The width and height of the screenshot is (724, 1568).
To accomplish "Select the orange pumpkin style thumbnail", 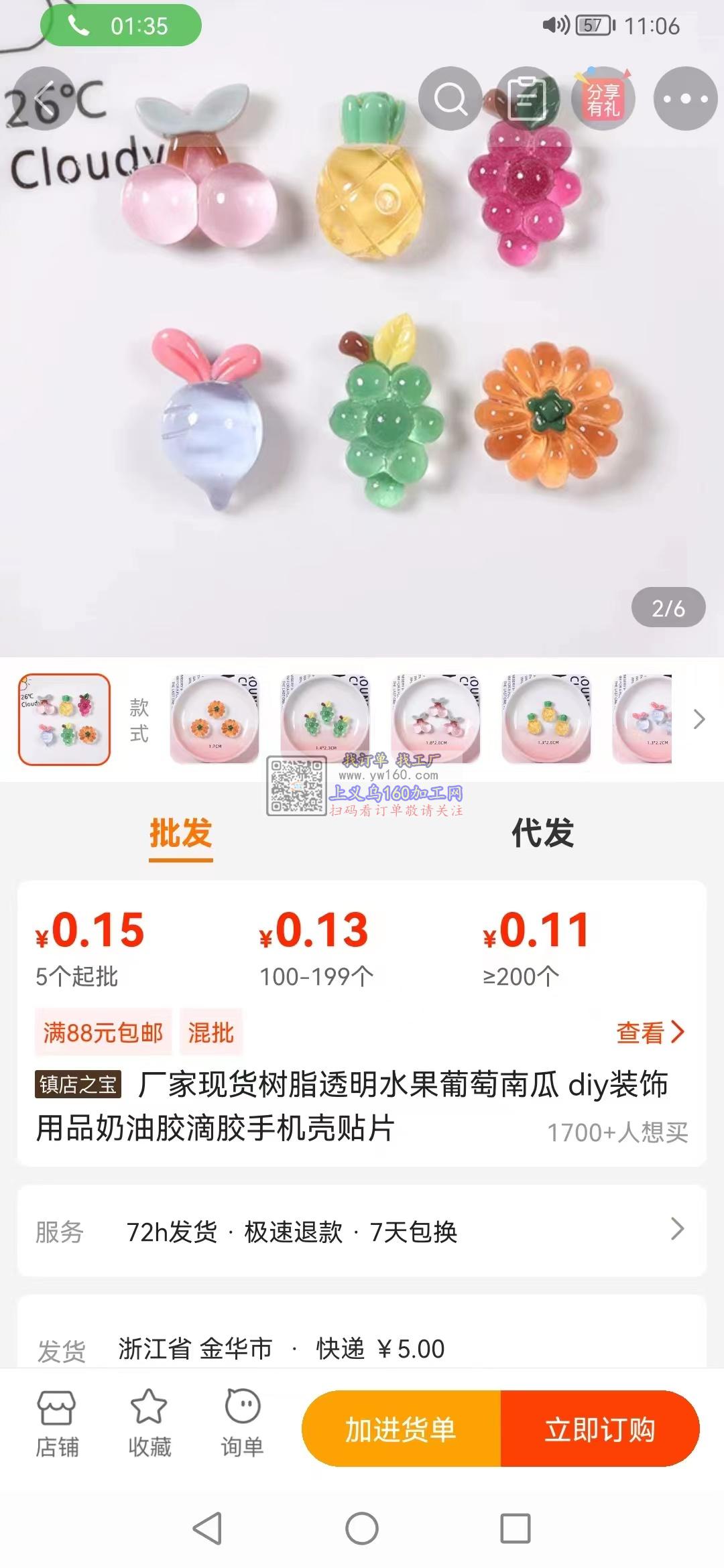I will click(x=215, y=719).
